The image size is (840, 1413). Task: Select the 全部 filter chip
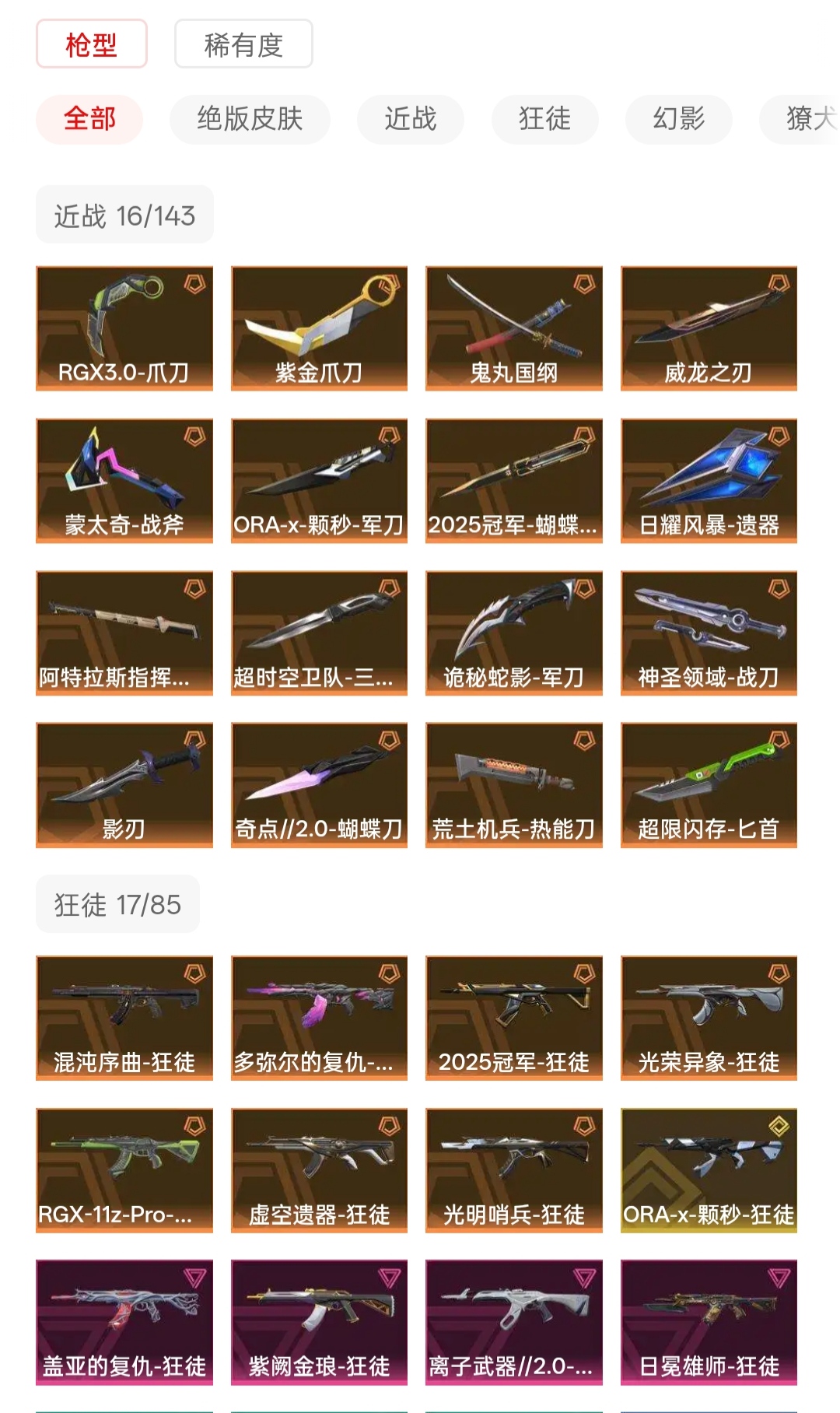89,119
